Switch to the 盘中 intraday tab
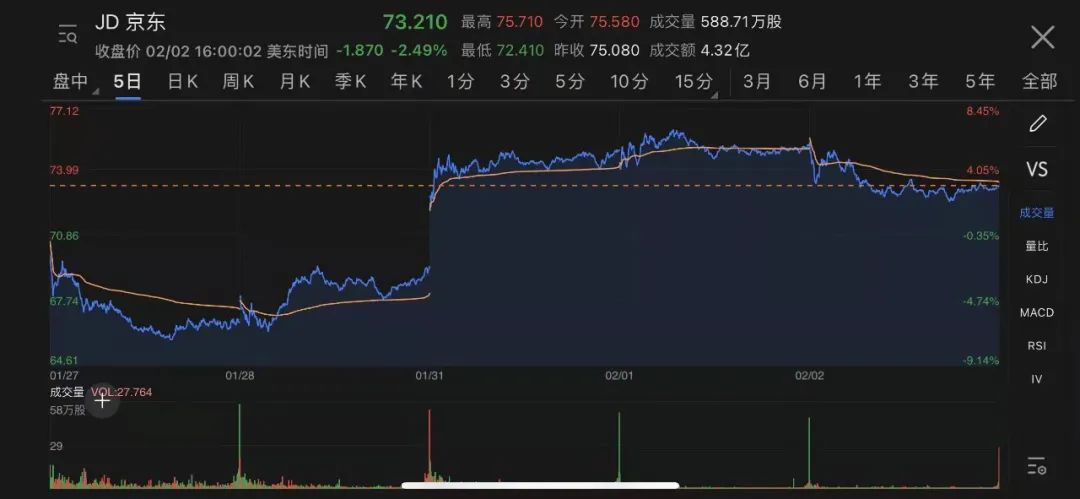Image resolution: width=1080 pixels, height=499 pixels. tap(71, 82)
